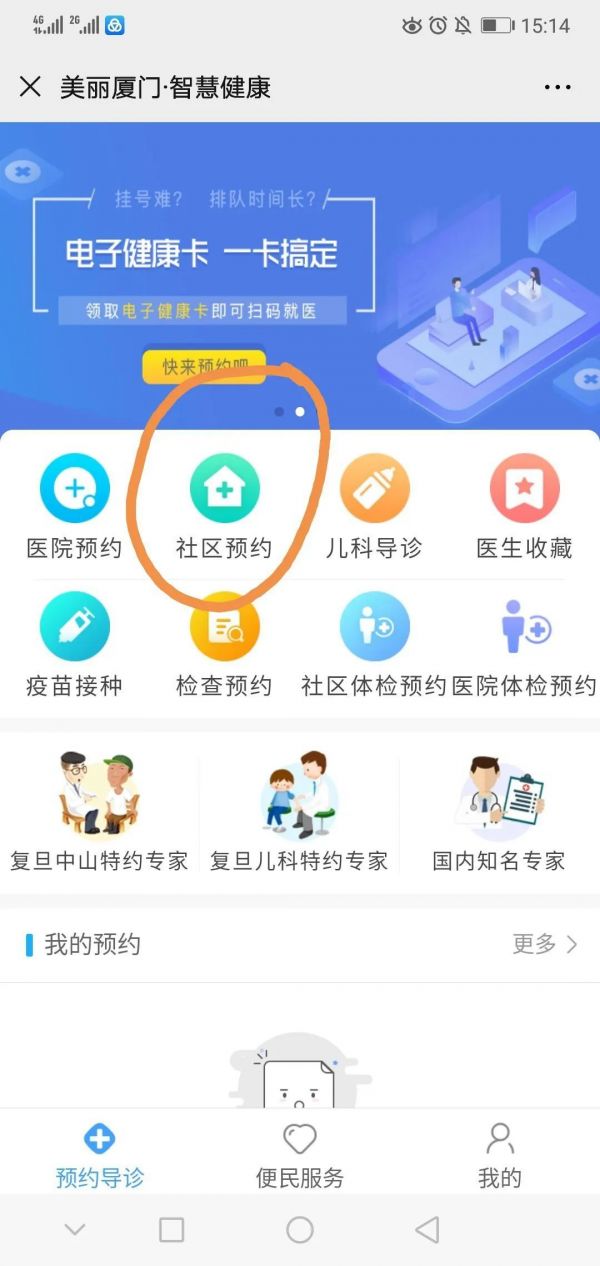600x1266 pixels.
Task: Tap the system home circle button
Action: pyautogui.click(x=300, y=1229)
